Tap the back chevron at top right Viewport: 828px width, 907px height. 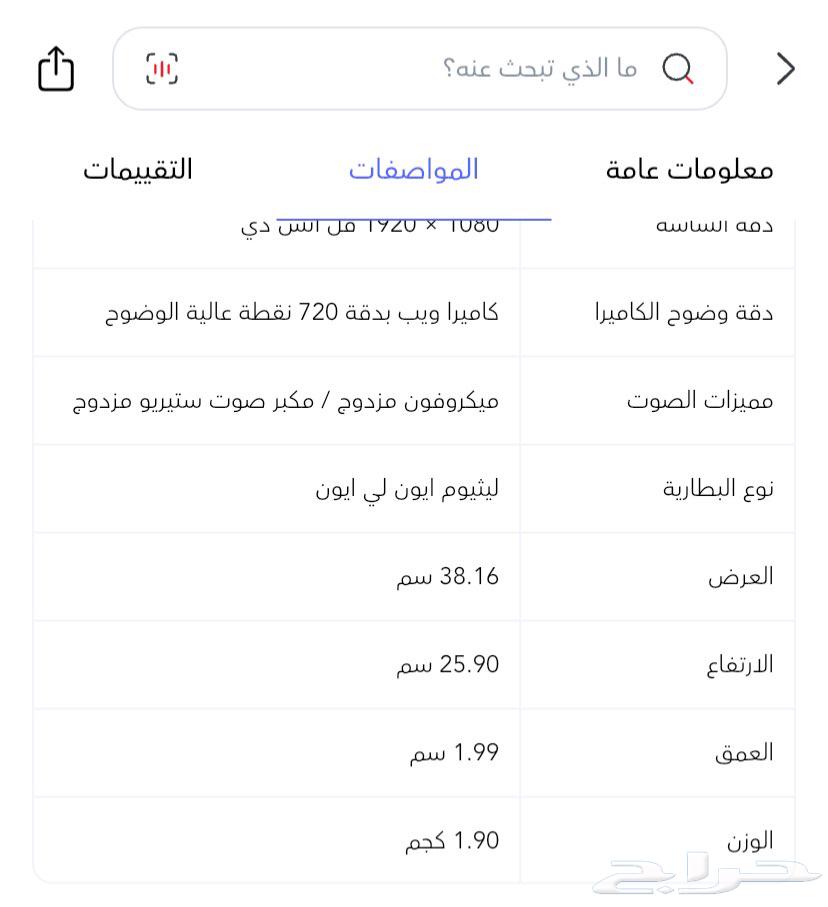point(786,68)
